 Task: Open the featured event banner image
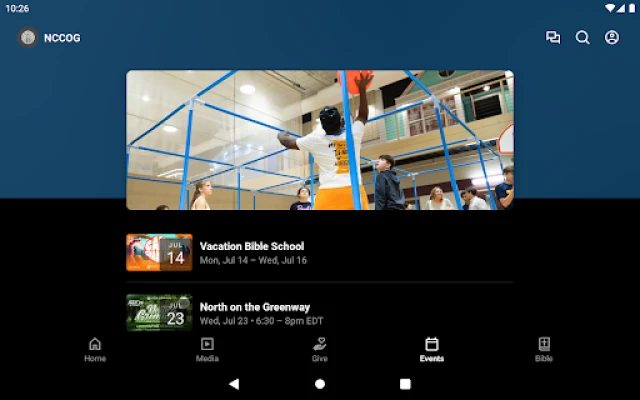[319, 140]
